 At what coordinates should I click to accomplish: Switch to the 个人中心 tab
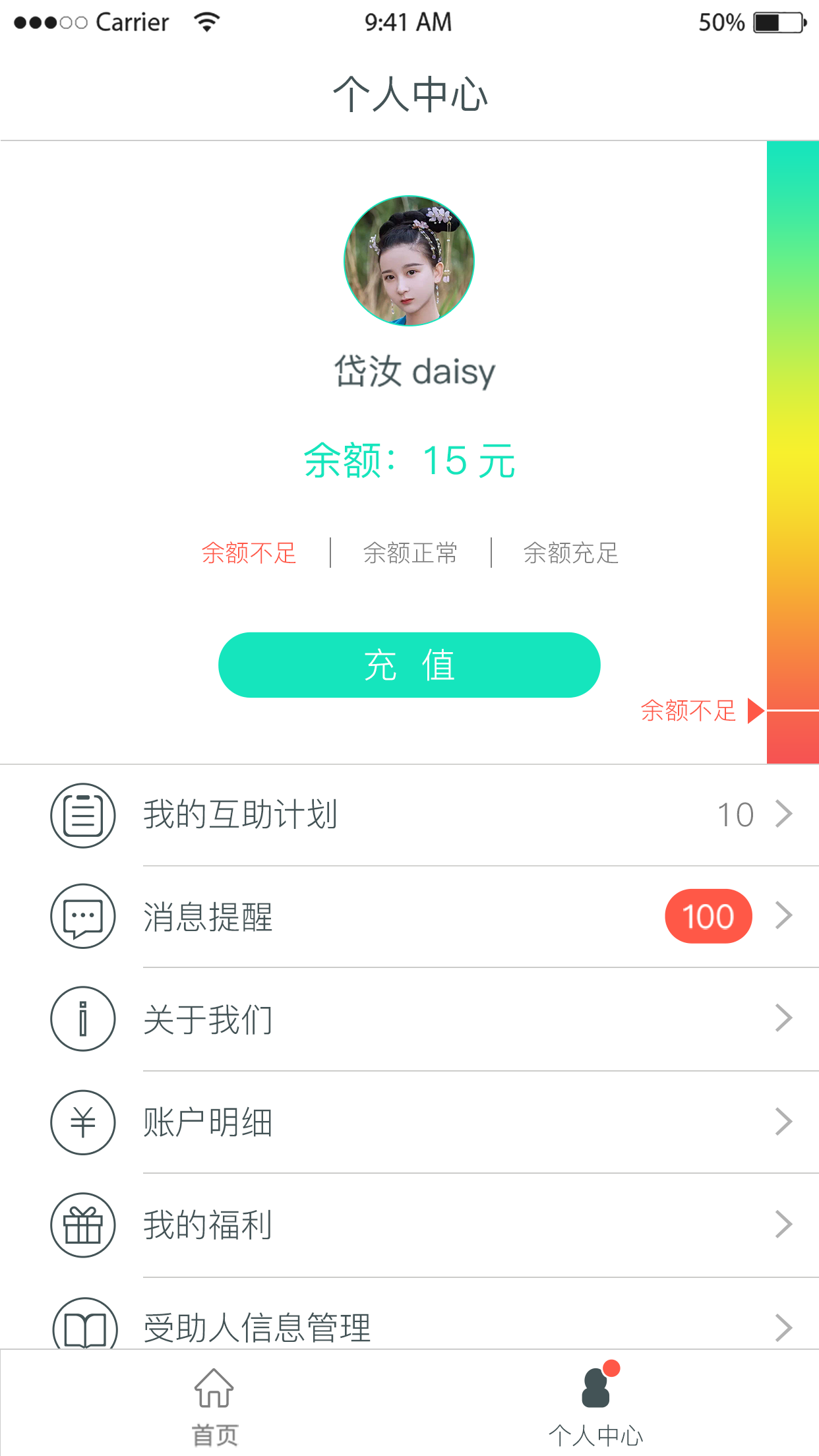coord(596,1405)
